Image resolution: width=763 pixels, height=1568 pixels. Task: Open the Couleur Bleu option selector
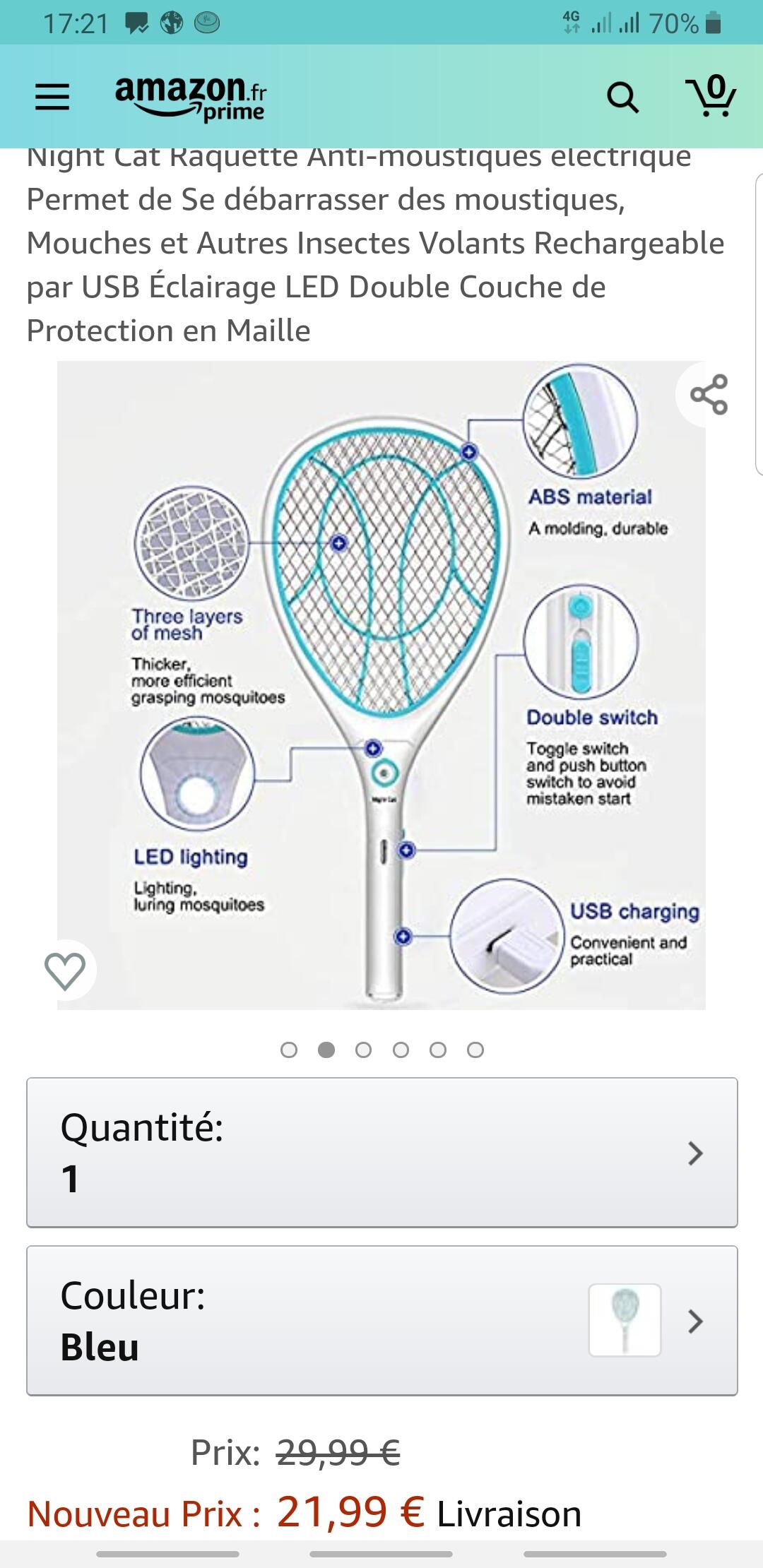pos(382,1321)
